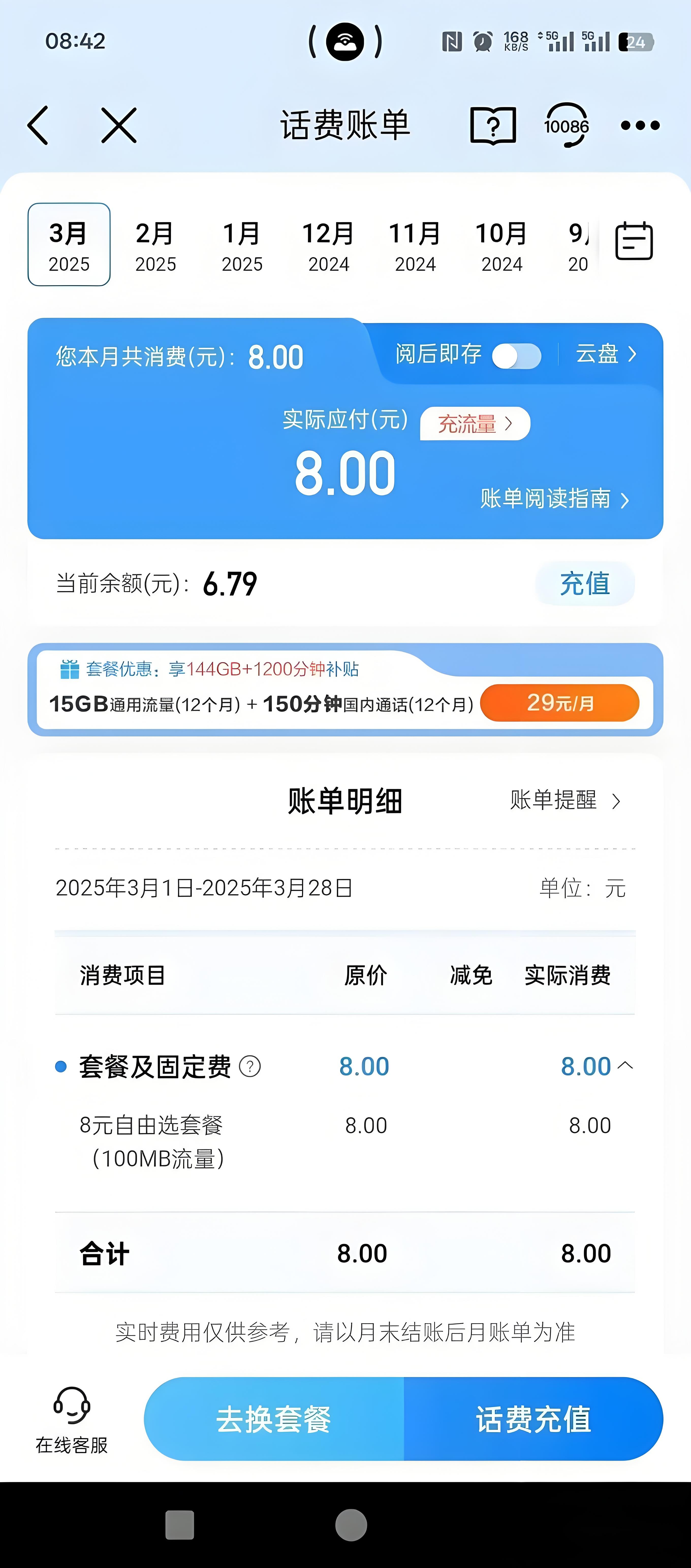Switch to the 2月 2025 bill

point(155,246)
